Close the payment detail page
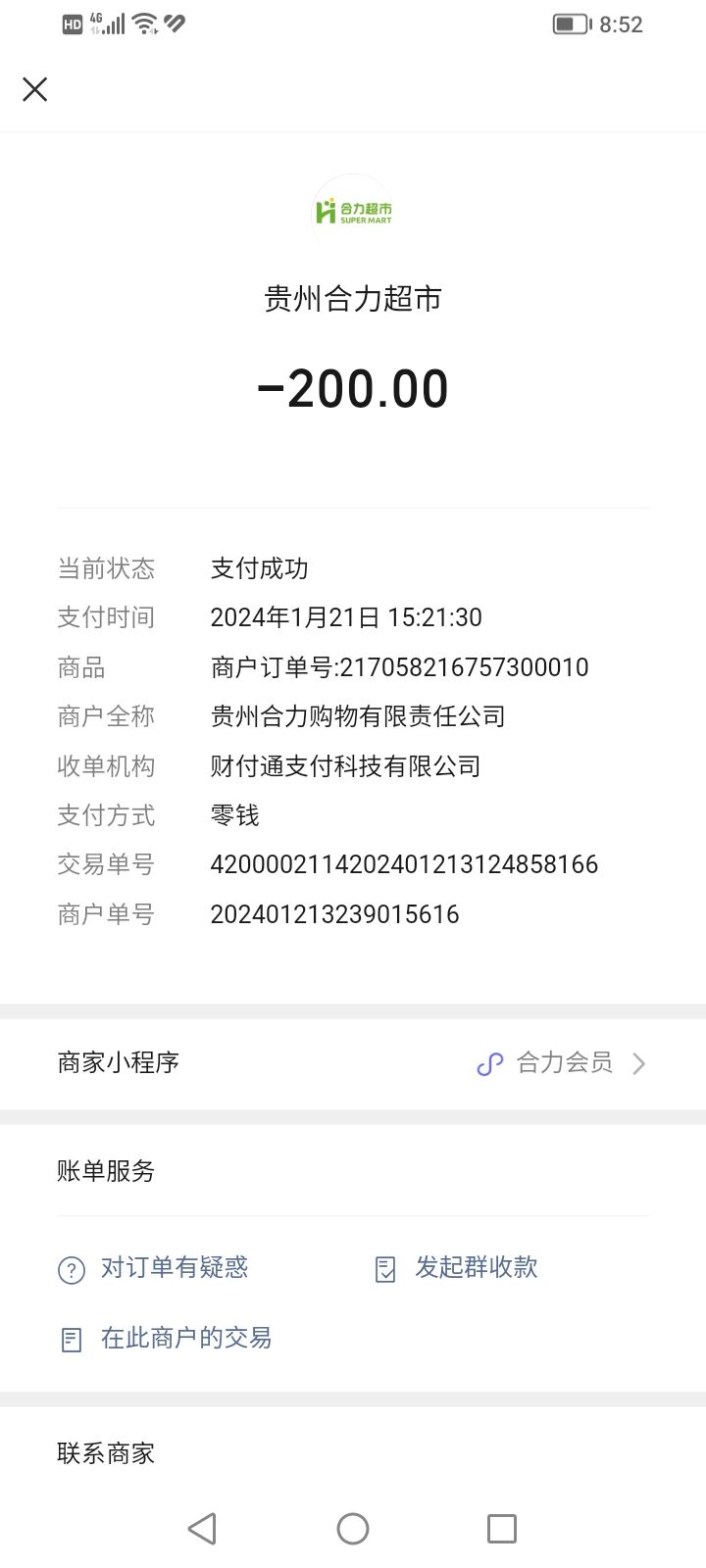 pyautogui.click(x=35, y=89)
